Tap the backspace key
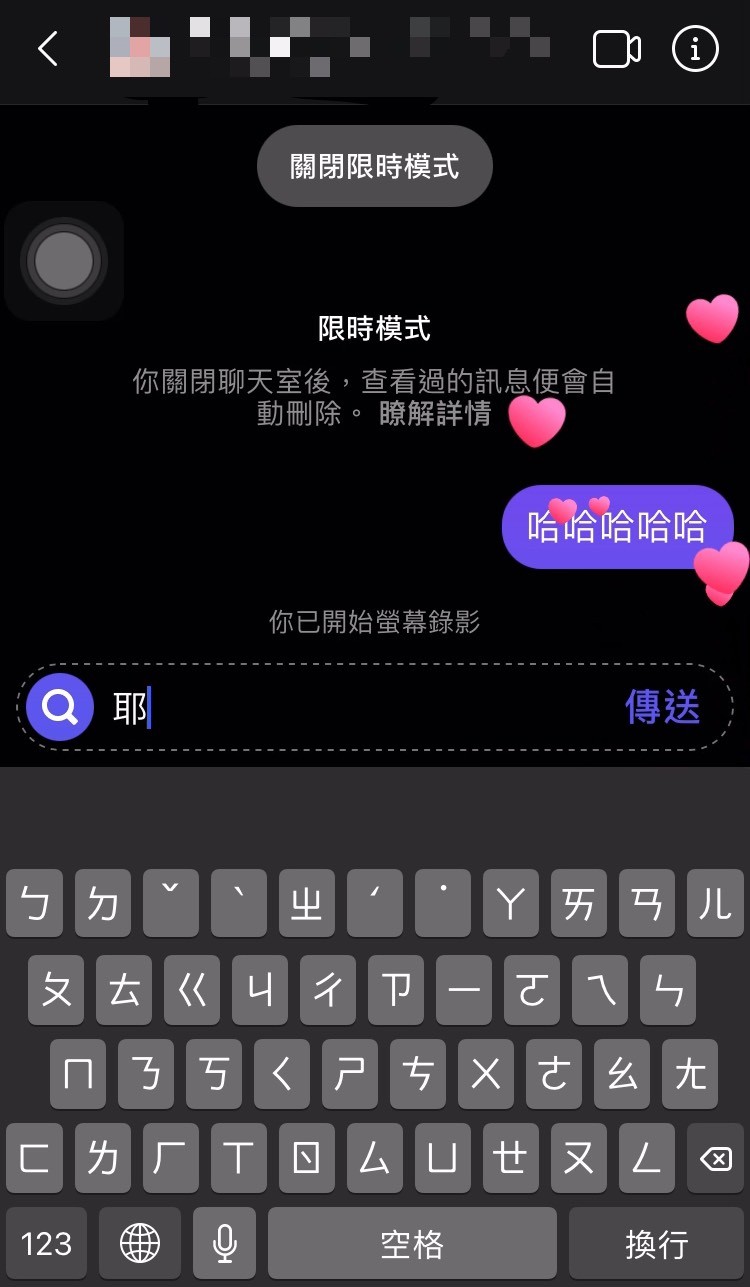Screen dimensions: 750x1287 tap(714, 1158)
